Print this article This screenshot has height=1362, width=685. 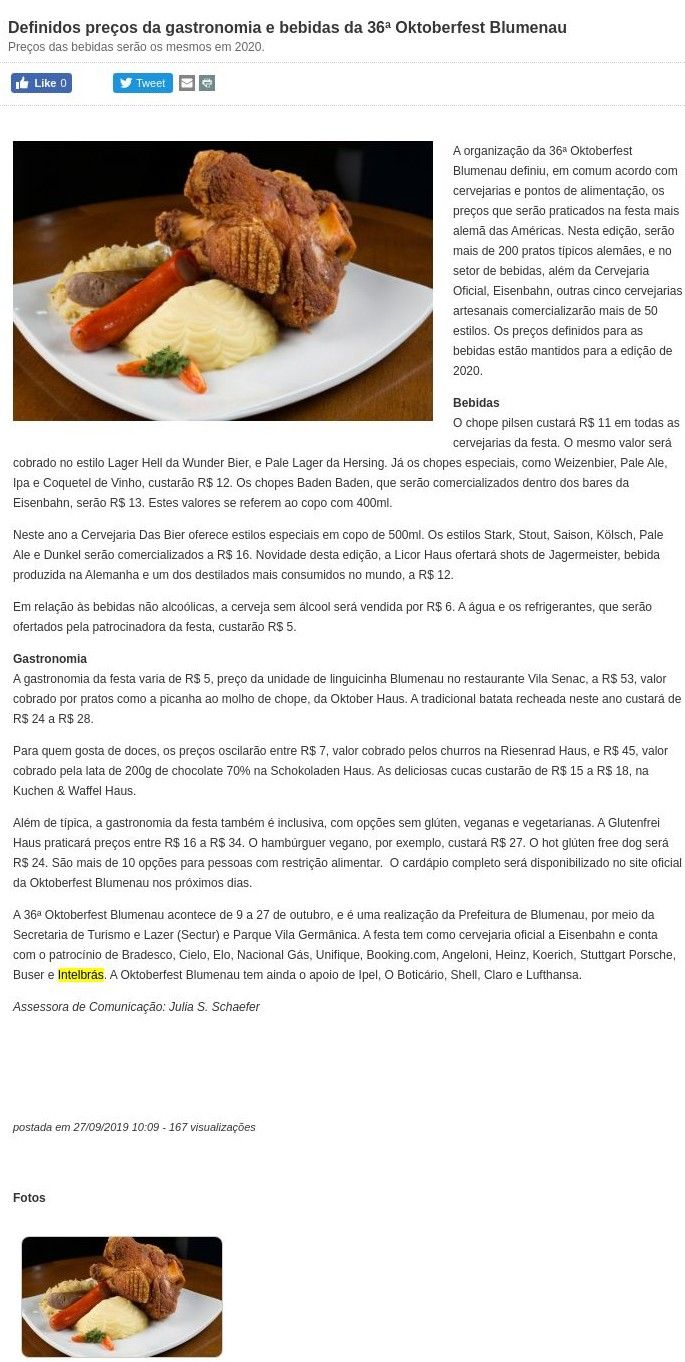207,83
